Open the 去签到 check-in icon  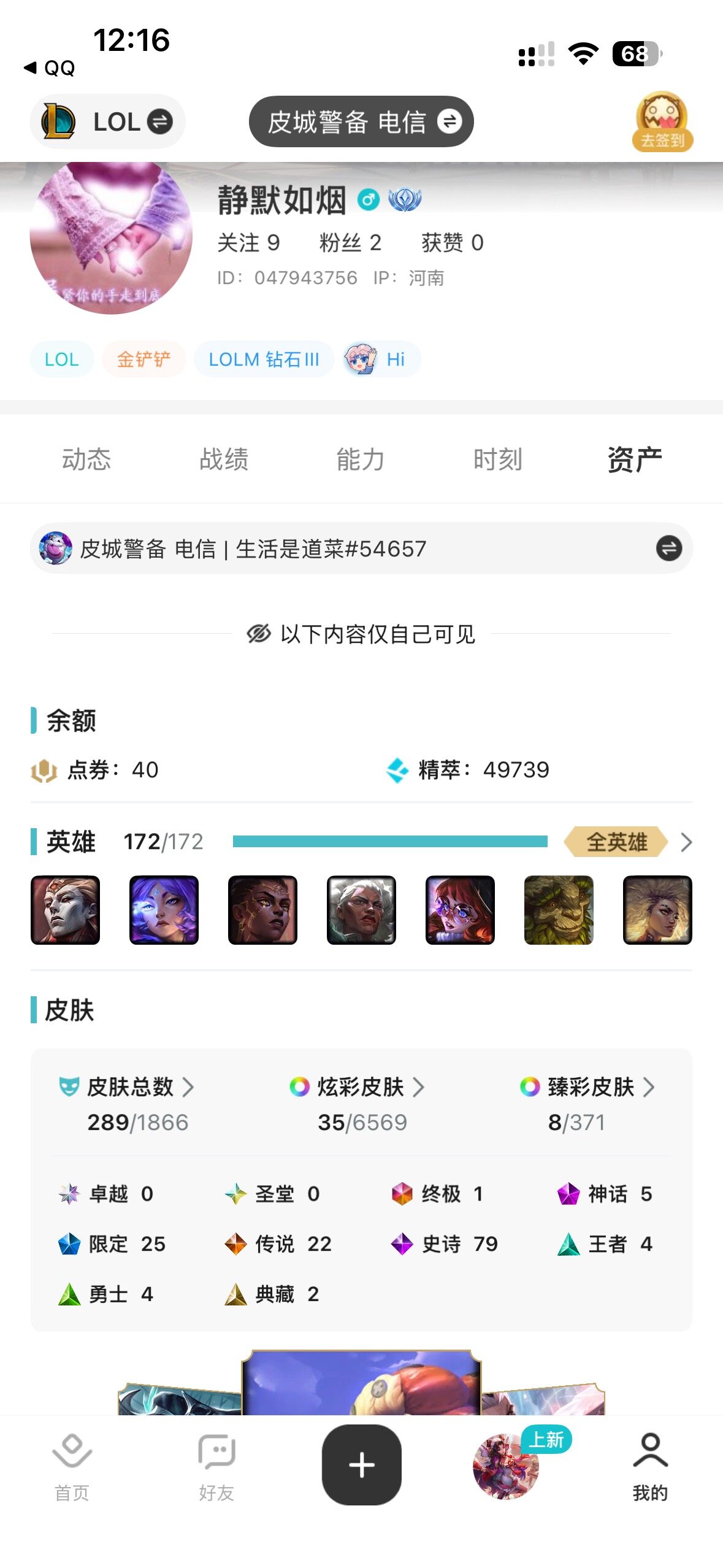[662, 122]
